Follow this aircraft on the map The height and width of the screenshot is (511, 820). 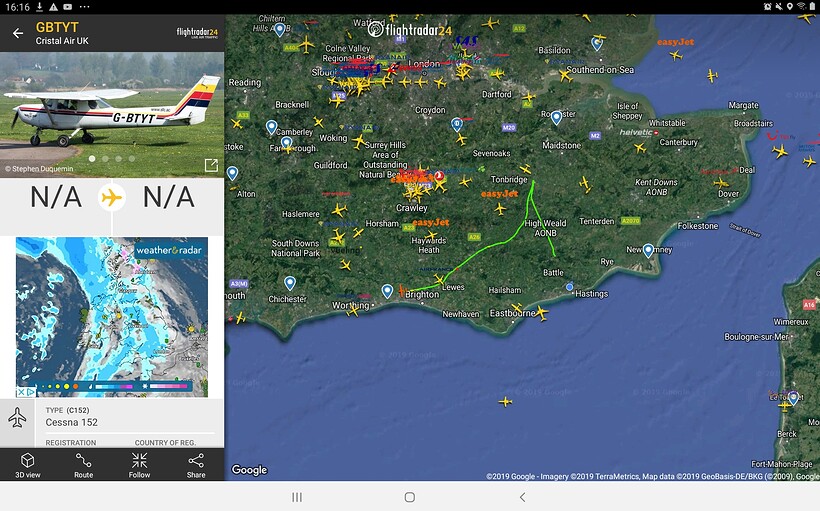[140, 465]
